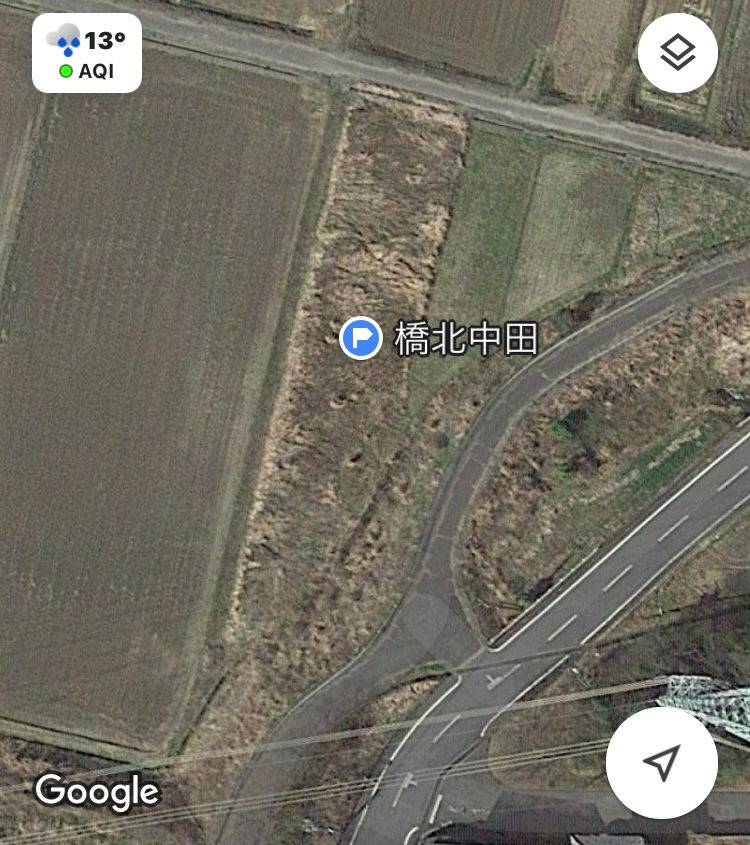Viewport: 750px width, 845px height.
Task: Open the map layers selector
Action: (x=677, y=53)
